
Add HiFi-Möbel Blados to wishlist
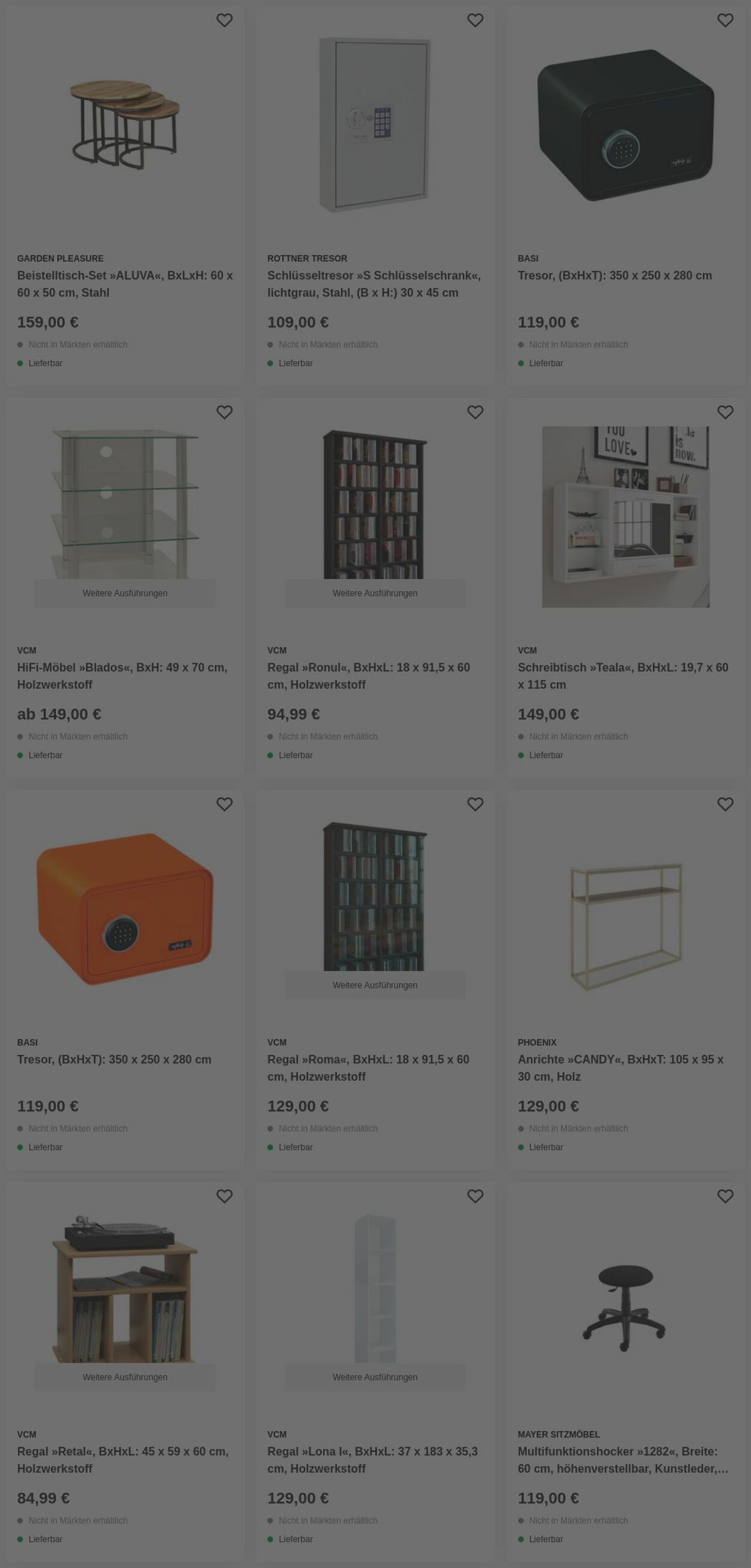coord(225,412)
